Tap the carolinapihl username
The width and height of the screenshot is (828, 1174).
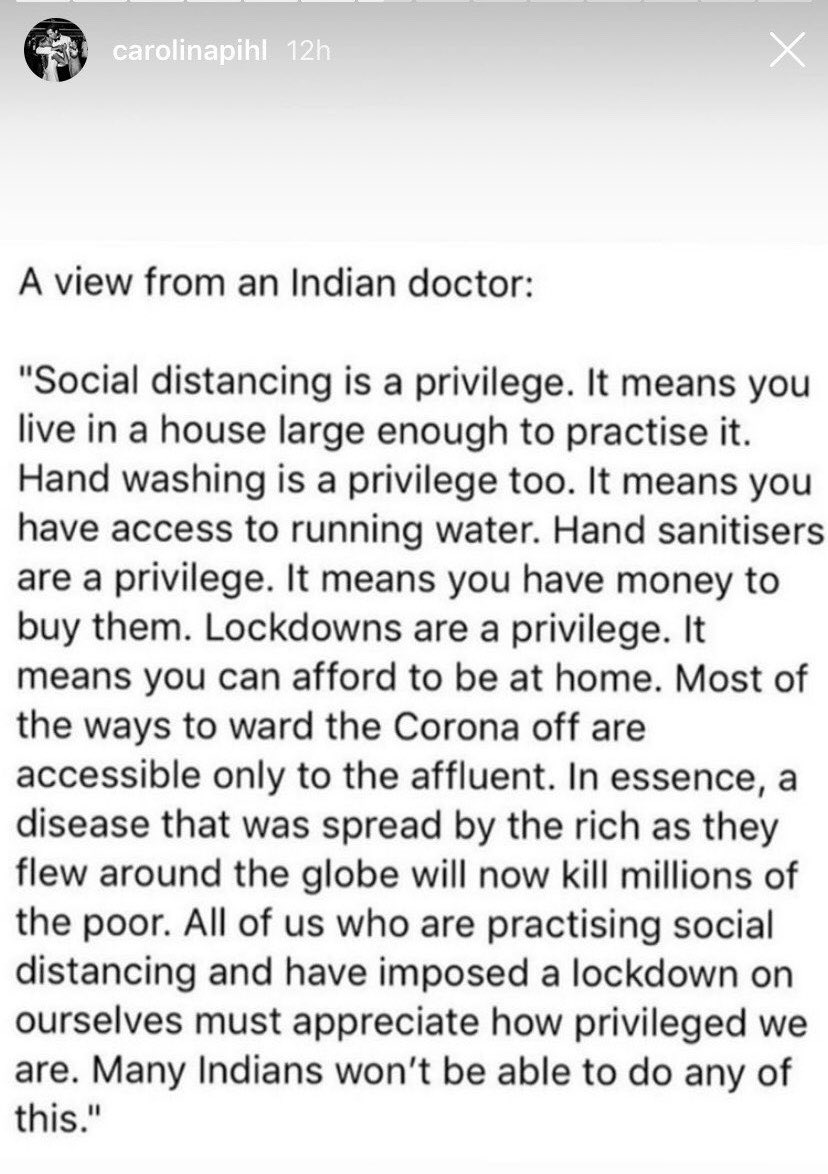tap(189, 51)
